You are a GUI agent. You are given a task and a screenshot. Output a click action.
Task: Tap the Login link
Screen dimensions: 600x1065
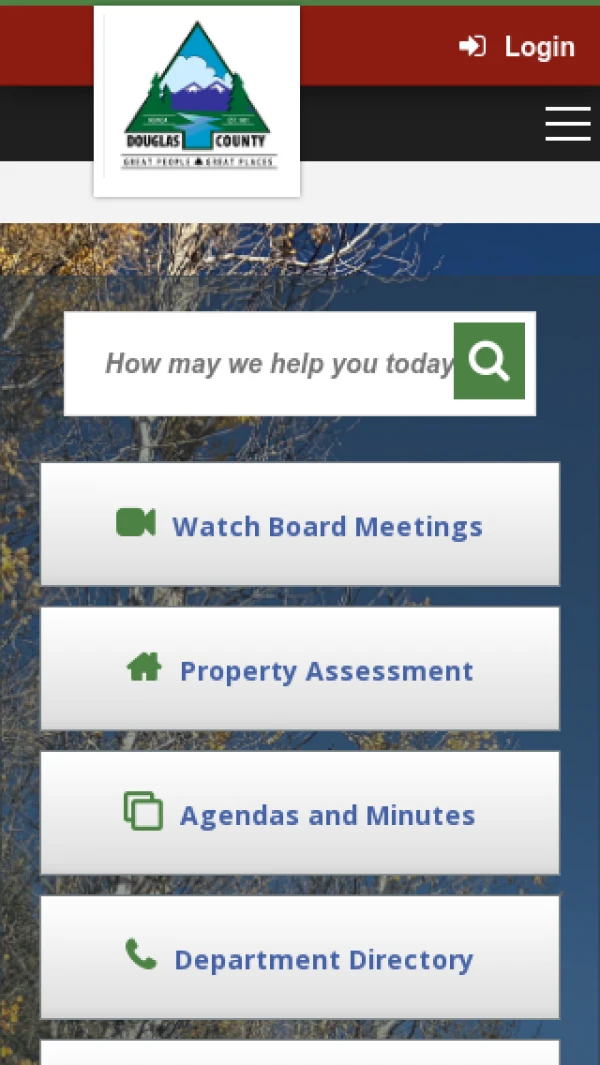pos(517,46)
